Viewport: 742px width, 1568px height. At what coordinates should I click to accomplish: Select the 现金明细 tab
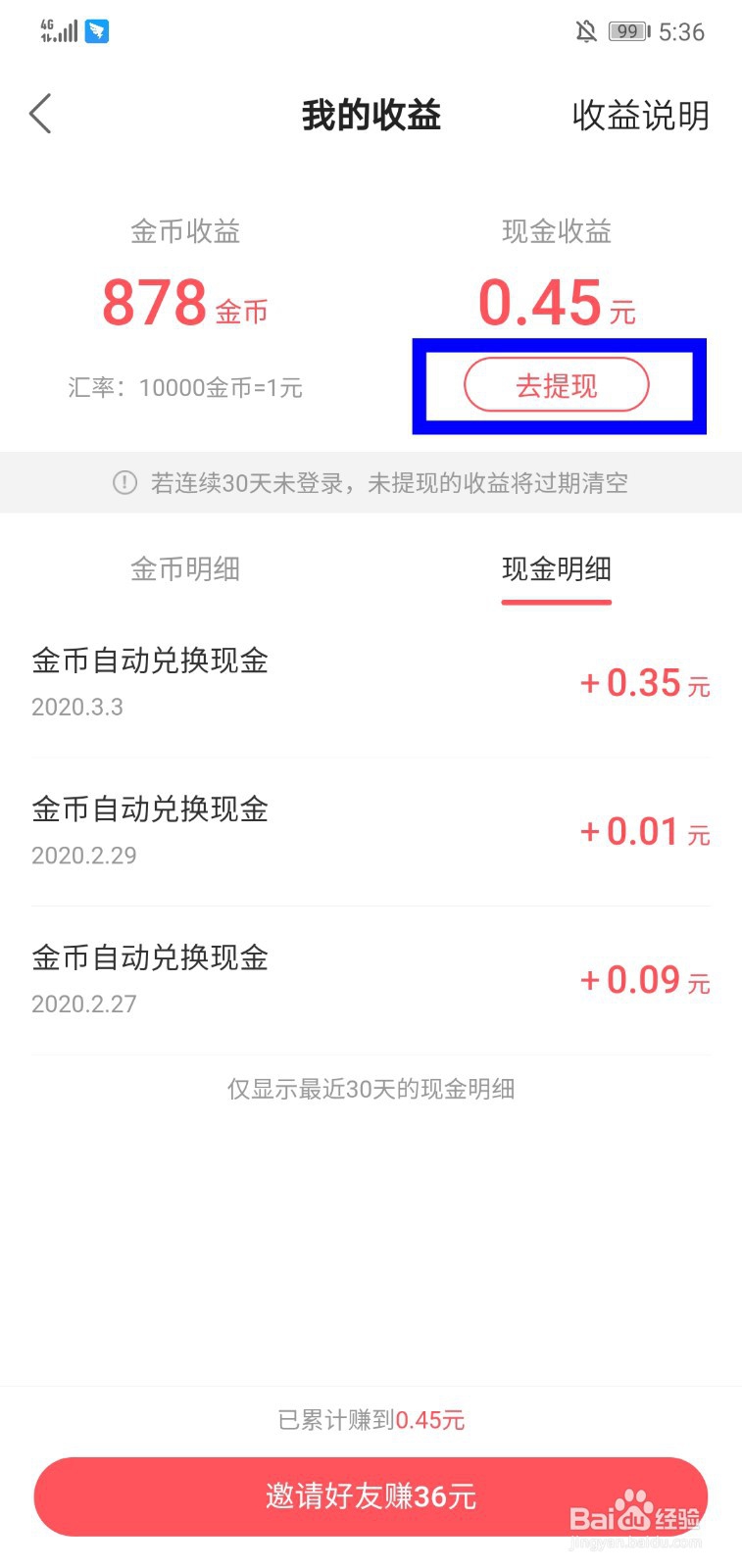pyautogui.click(x=556, y=569)
